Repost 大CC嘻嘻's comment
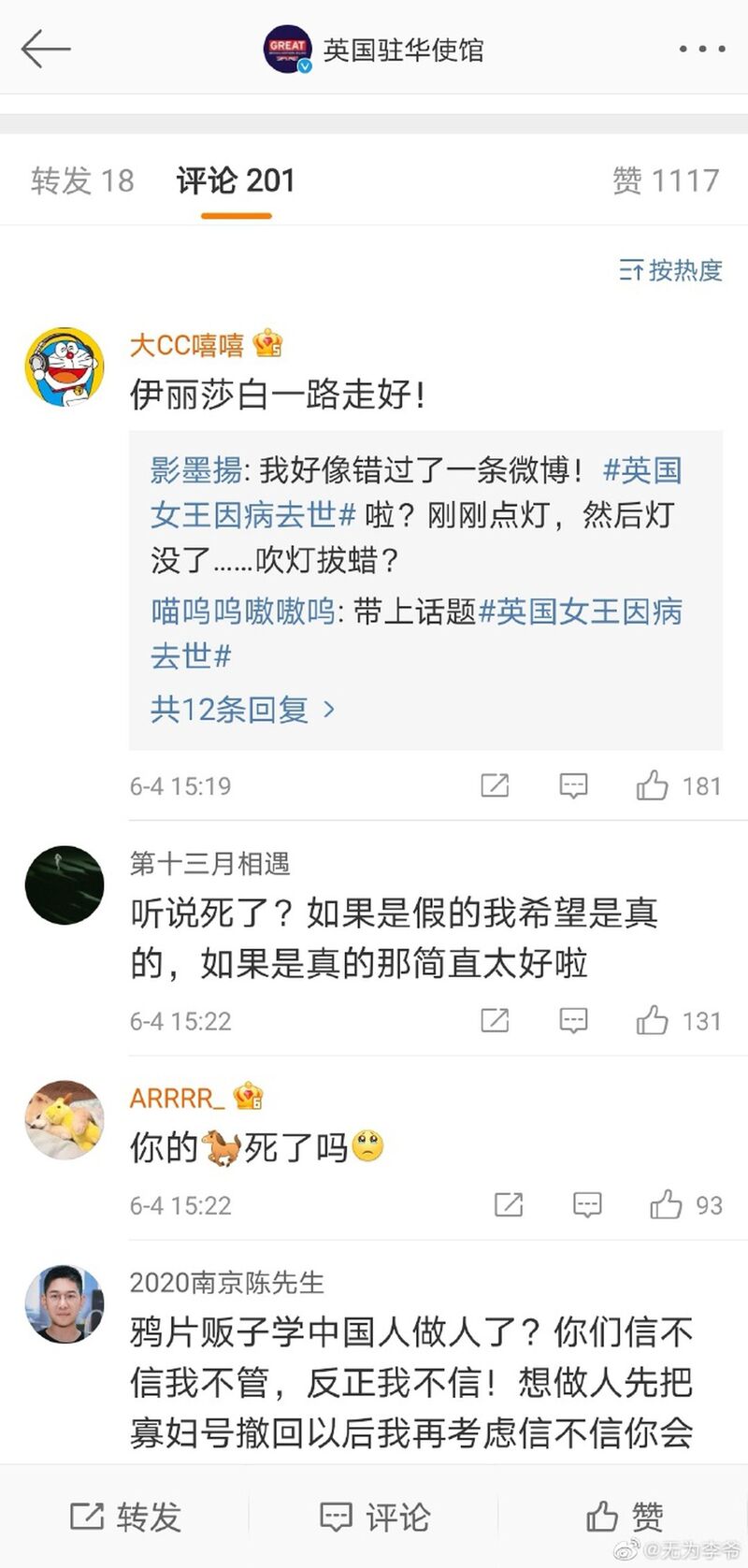This screenshot has width=748, height=1568. pos(495,785)
